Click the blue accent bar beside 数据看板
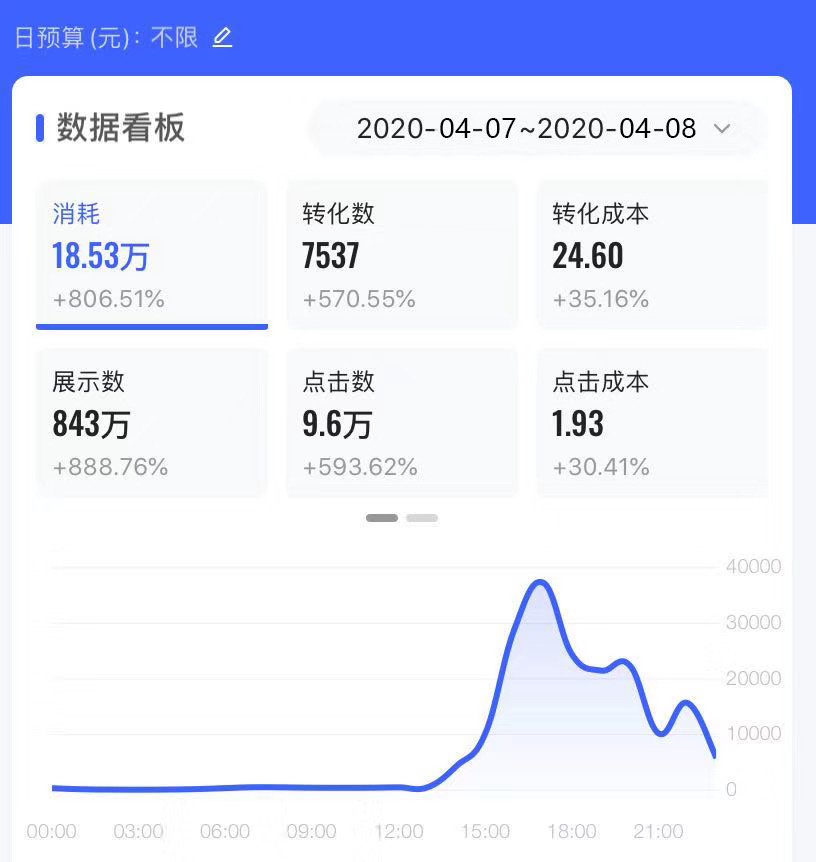The image size is (816, 862). coord(38,128)
